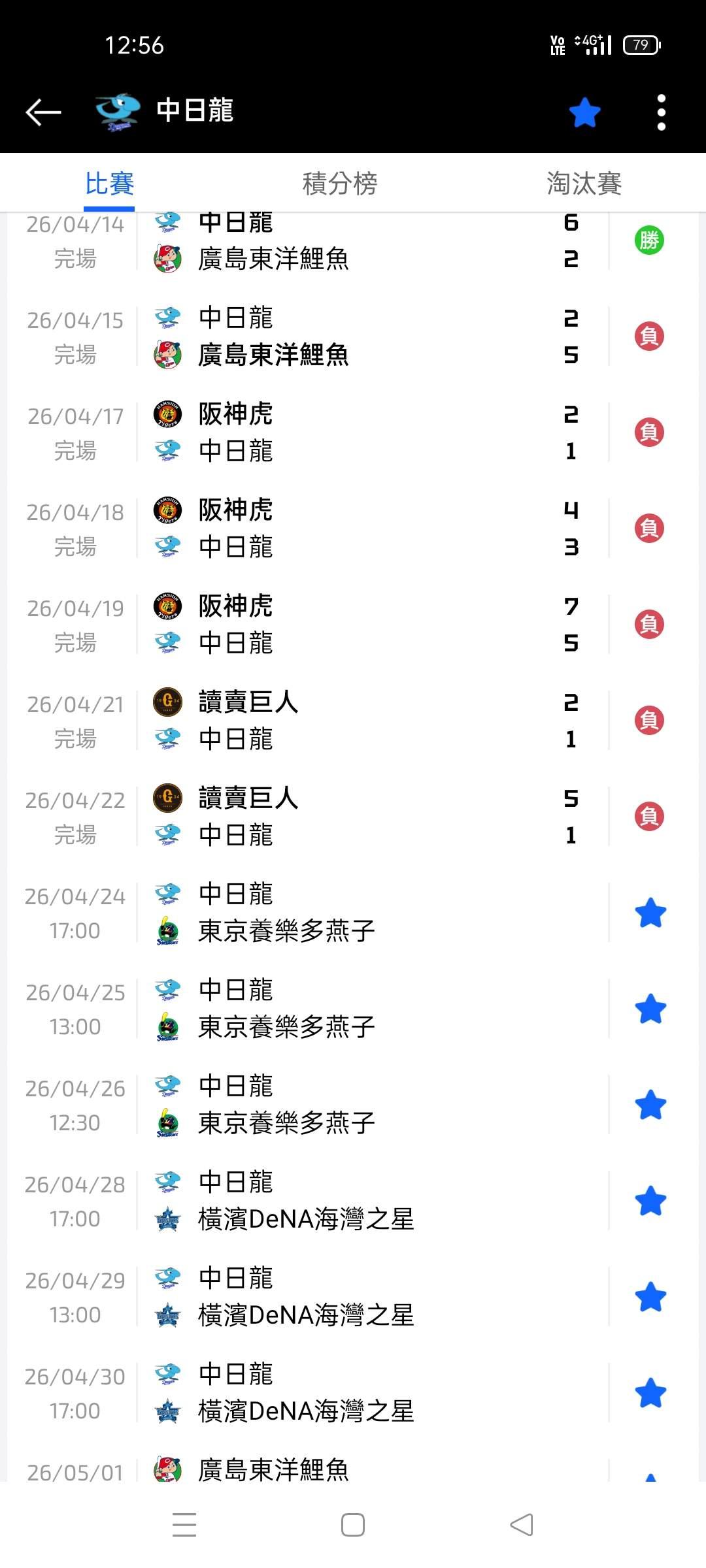Go back using the top-left arrow
The image size is (706, 1568).
point(43,112)
